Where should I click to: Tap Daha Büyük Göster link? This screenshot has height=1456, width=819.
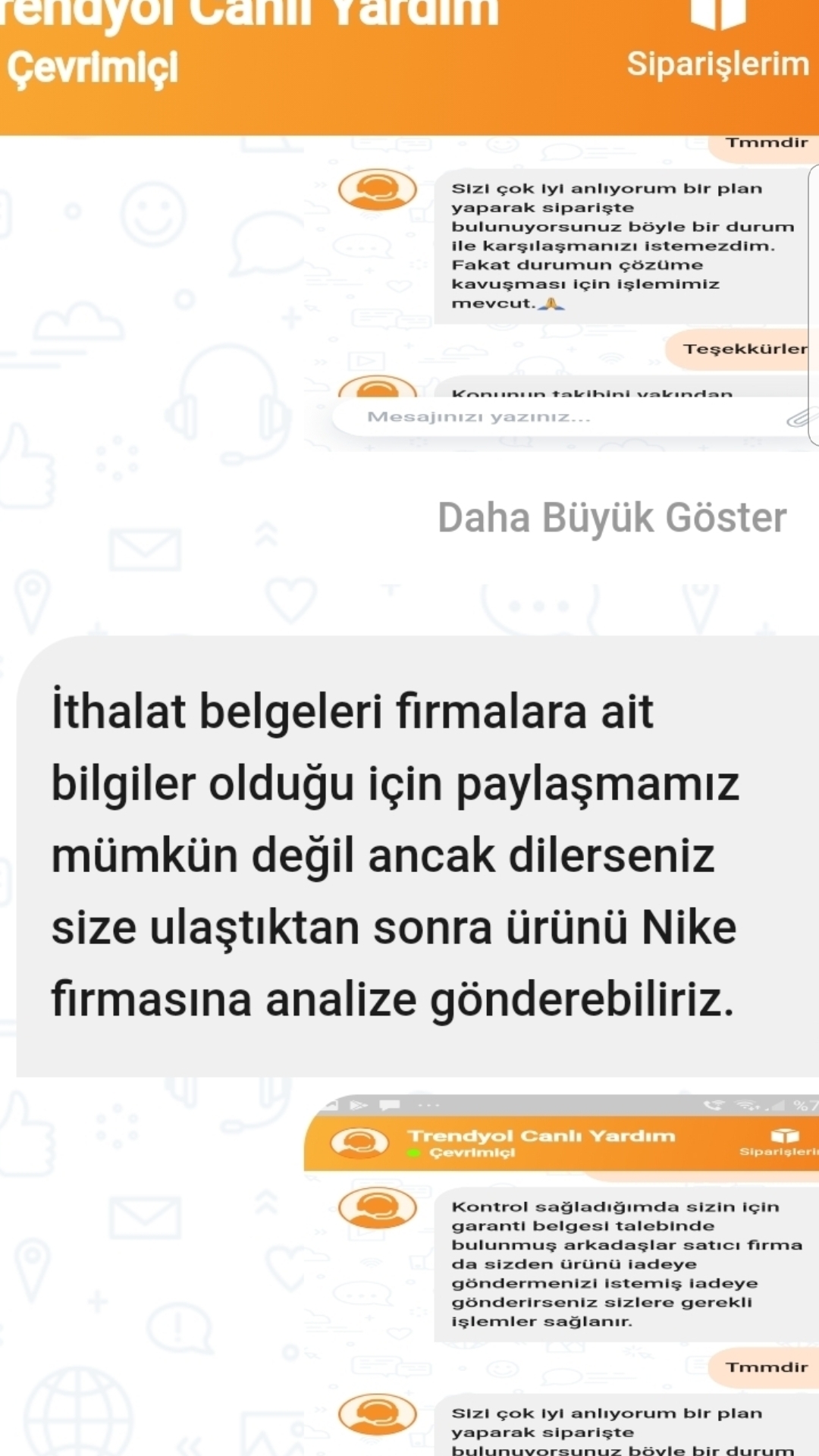612,518
